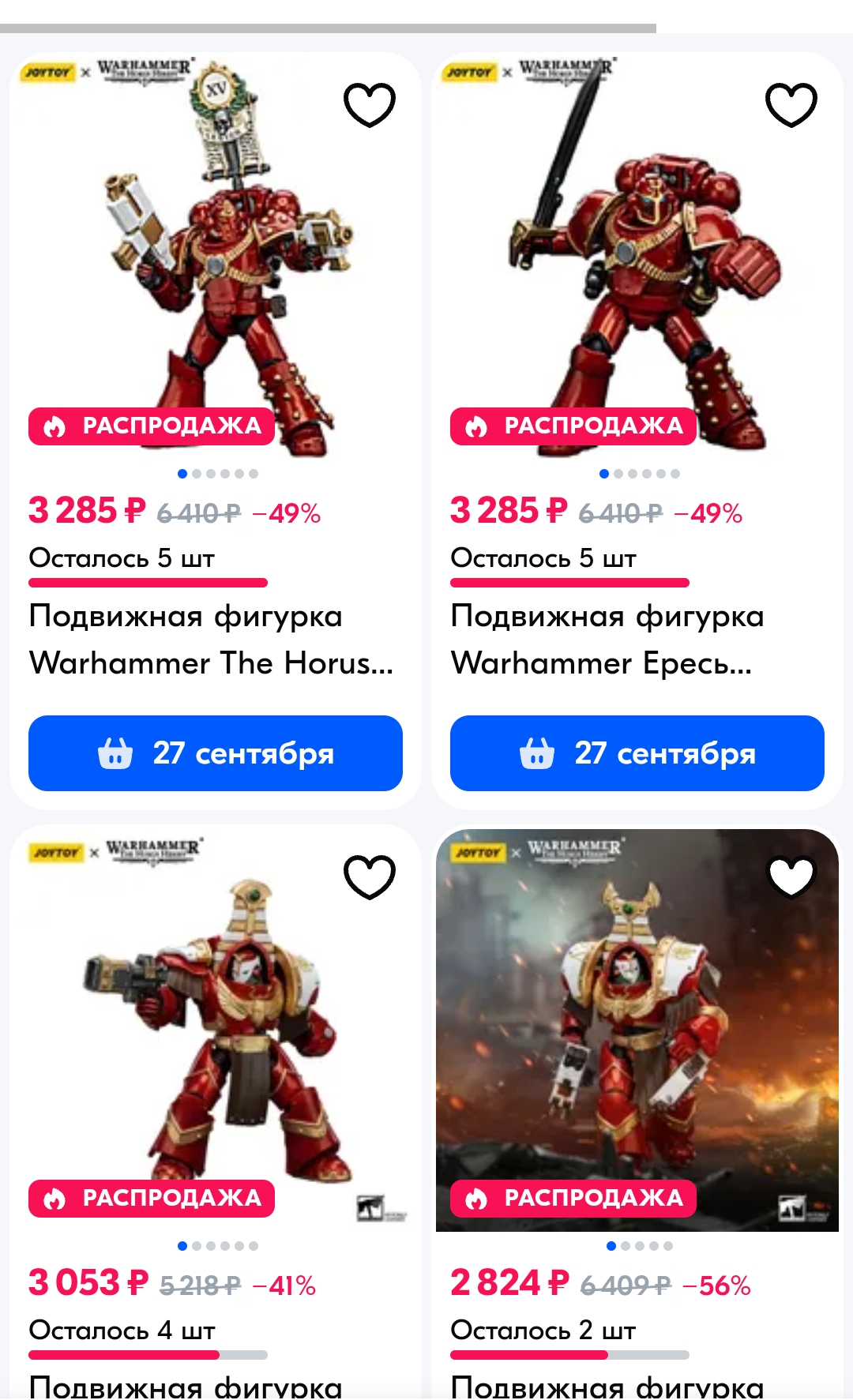Heart the 2 824 ₽ figure
The height and width of the screenshot is (1400, 853).
tap(791, 877)
